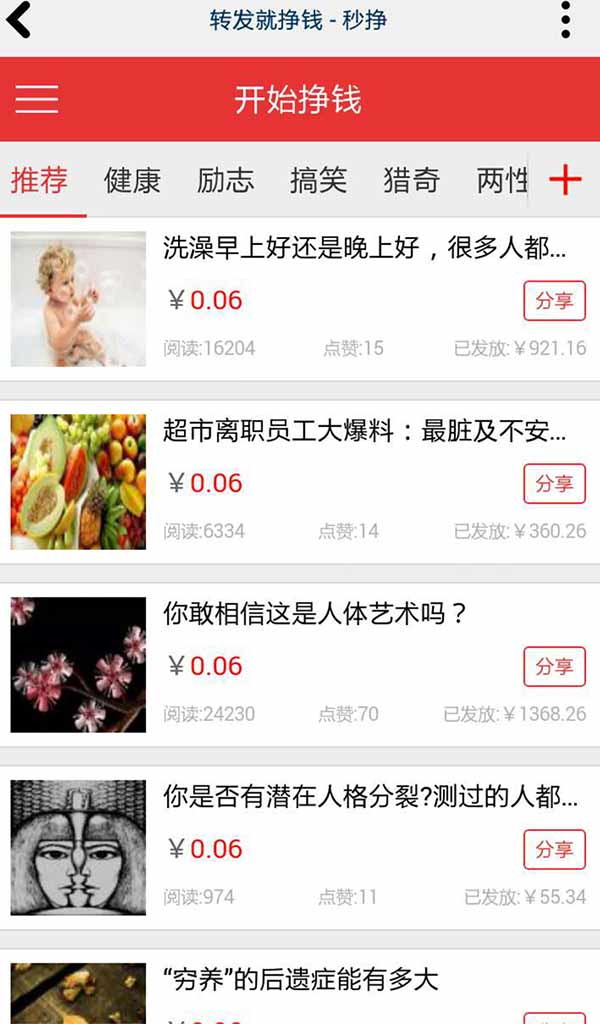This screenshot has height=1024, width=600.
Task: Tap 分享 on the 人格分裂 article
Action: [x=554, y=850]
